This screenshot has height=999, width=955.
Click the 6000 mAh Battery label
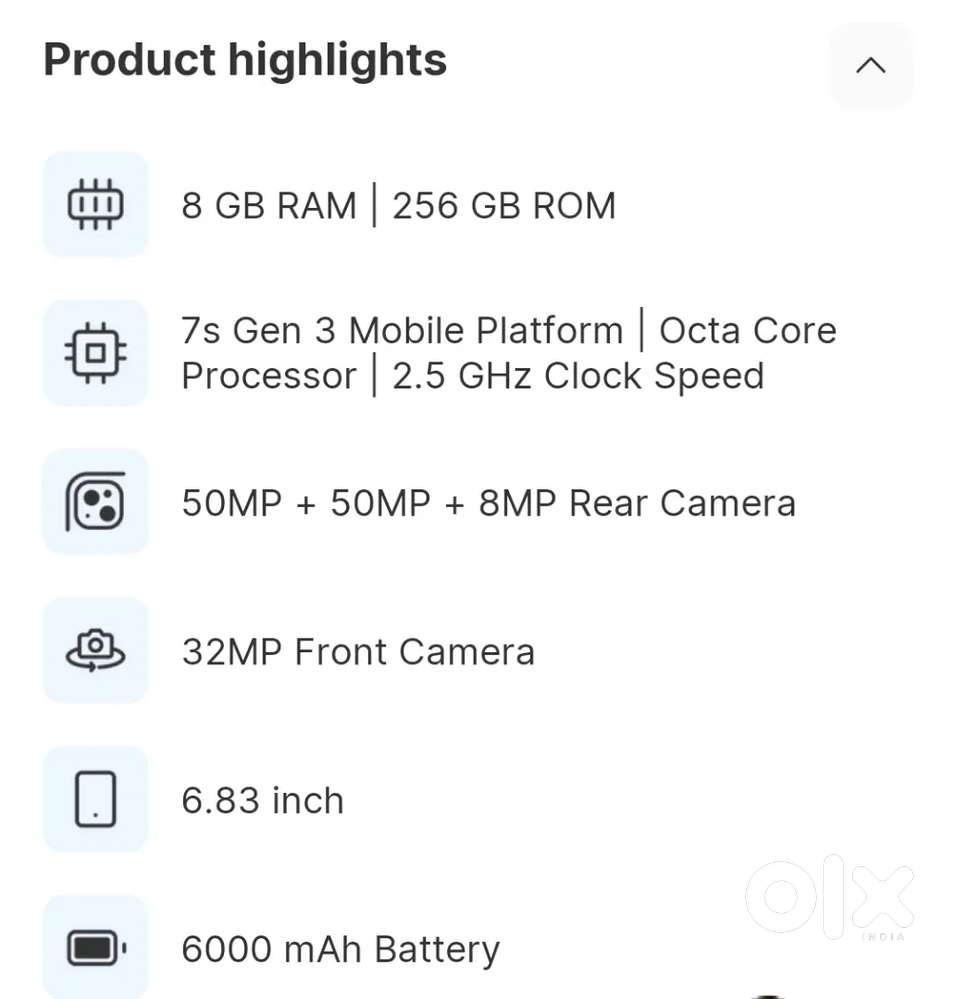pos(339,948)
